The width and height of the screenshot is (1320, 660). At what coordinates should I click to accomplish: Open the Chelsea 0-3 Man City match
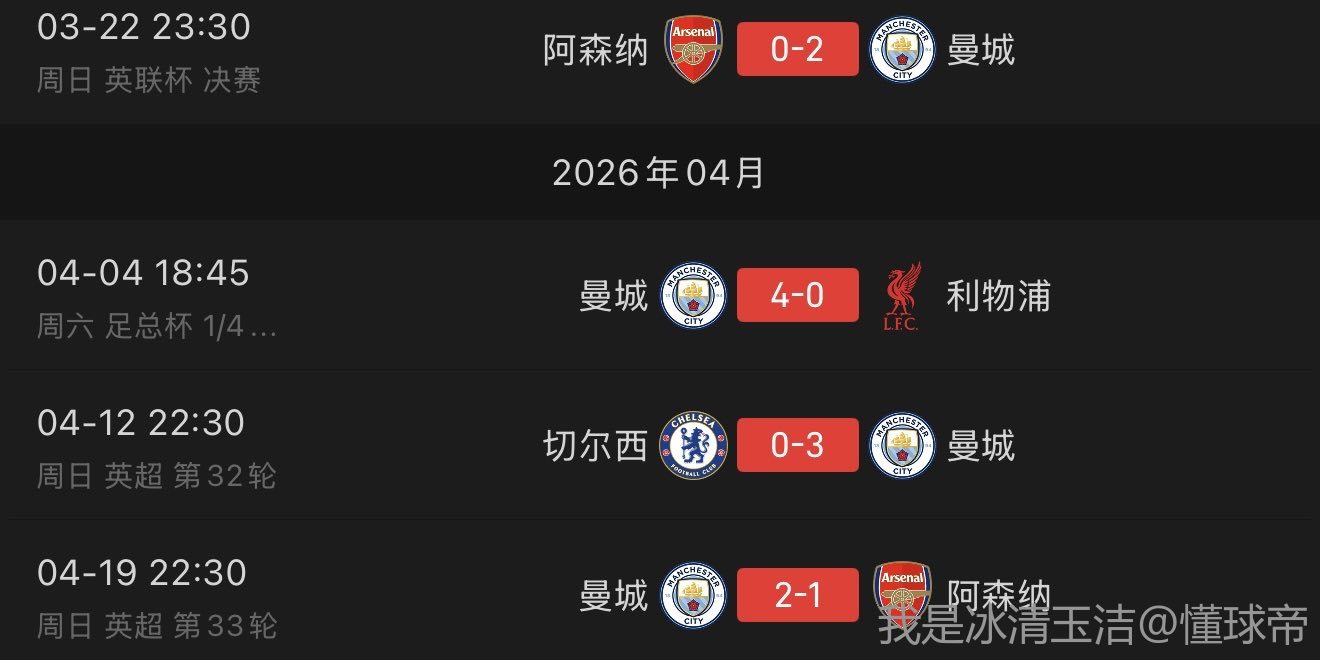tap(797, 445)
